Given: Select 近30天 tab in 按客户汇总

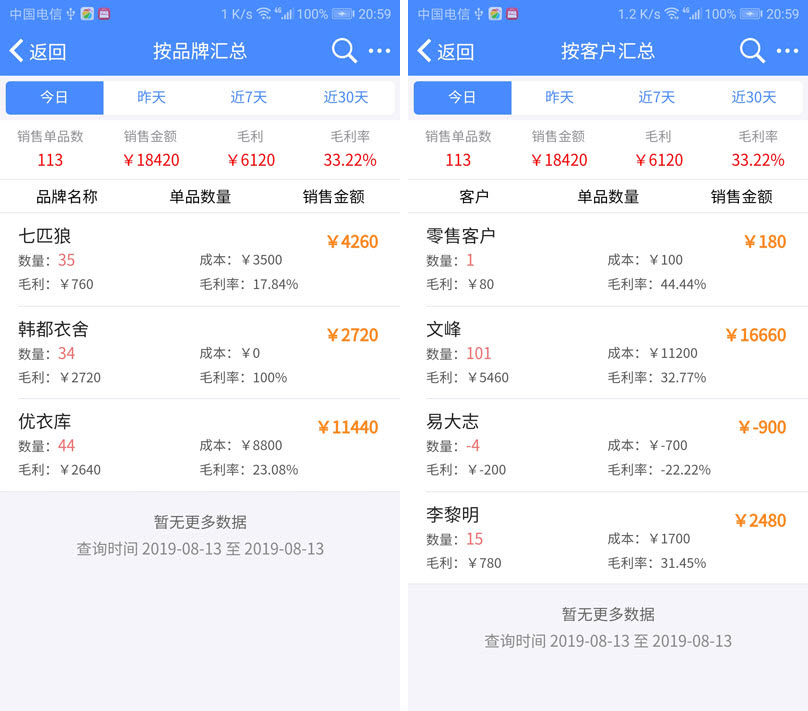Looking at the screenshot, I should pos(754,98).
